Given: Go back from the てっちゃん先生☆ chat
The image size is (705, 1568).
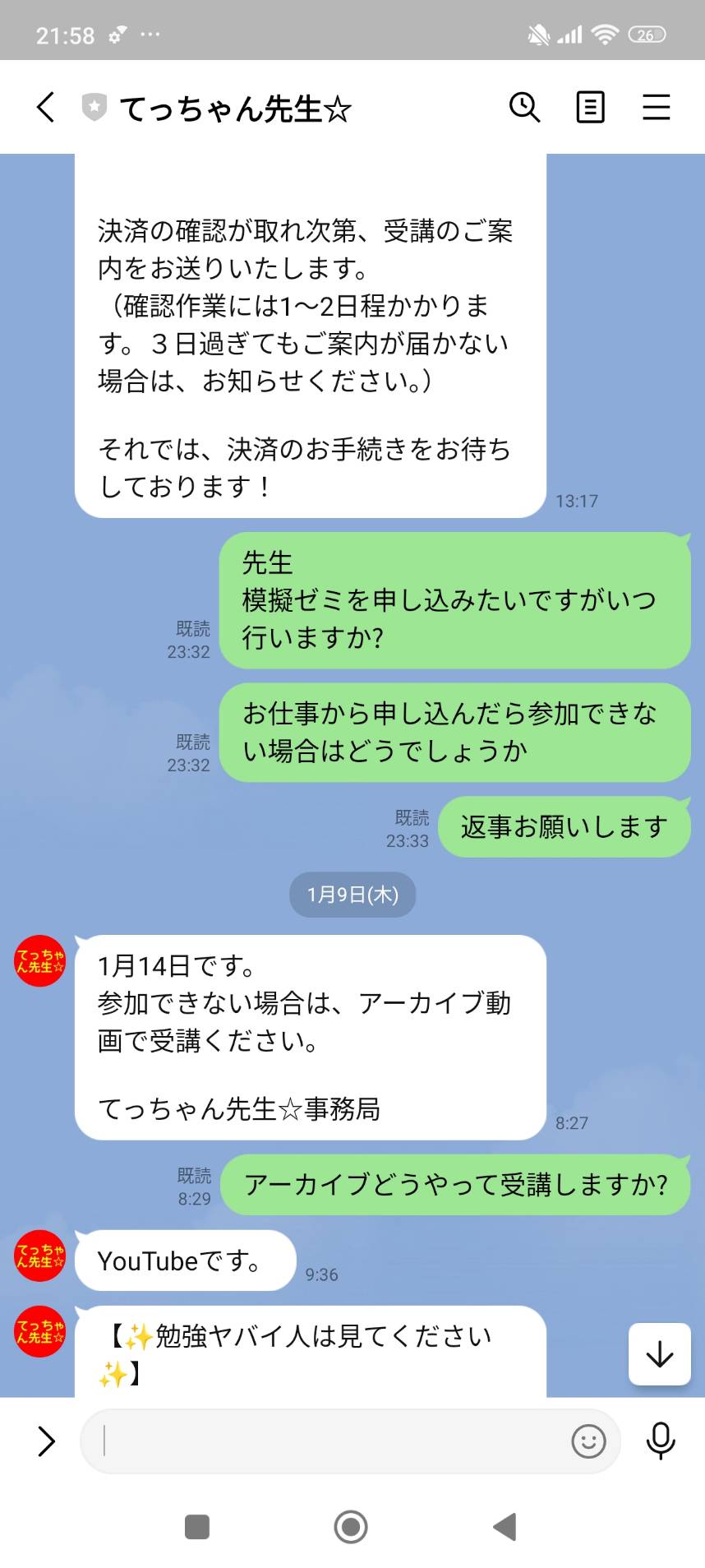Looking at the screenshot, I should tap(46, 107).
